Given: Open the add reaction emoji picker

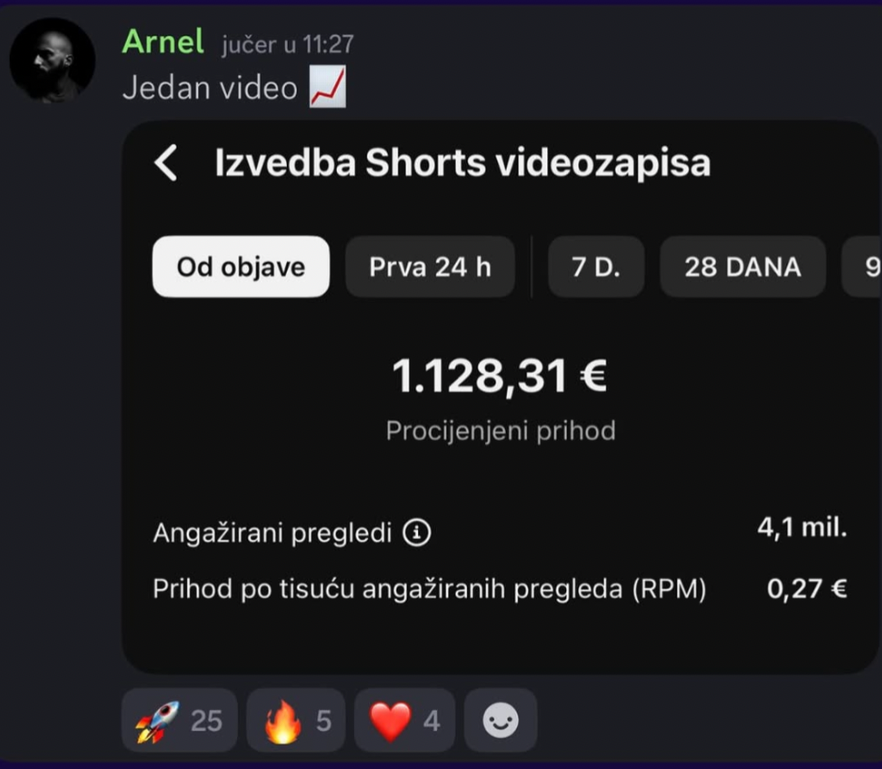Looking at the screenshot, I should [500, 720].
